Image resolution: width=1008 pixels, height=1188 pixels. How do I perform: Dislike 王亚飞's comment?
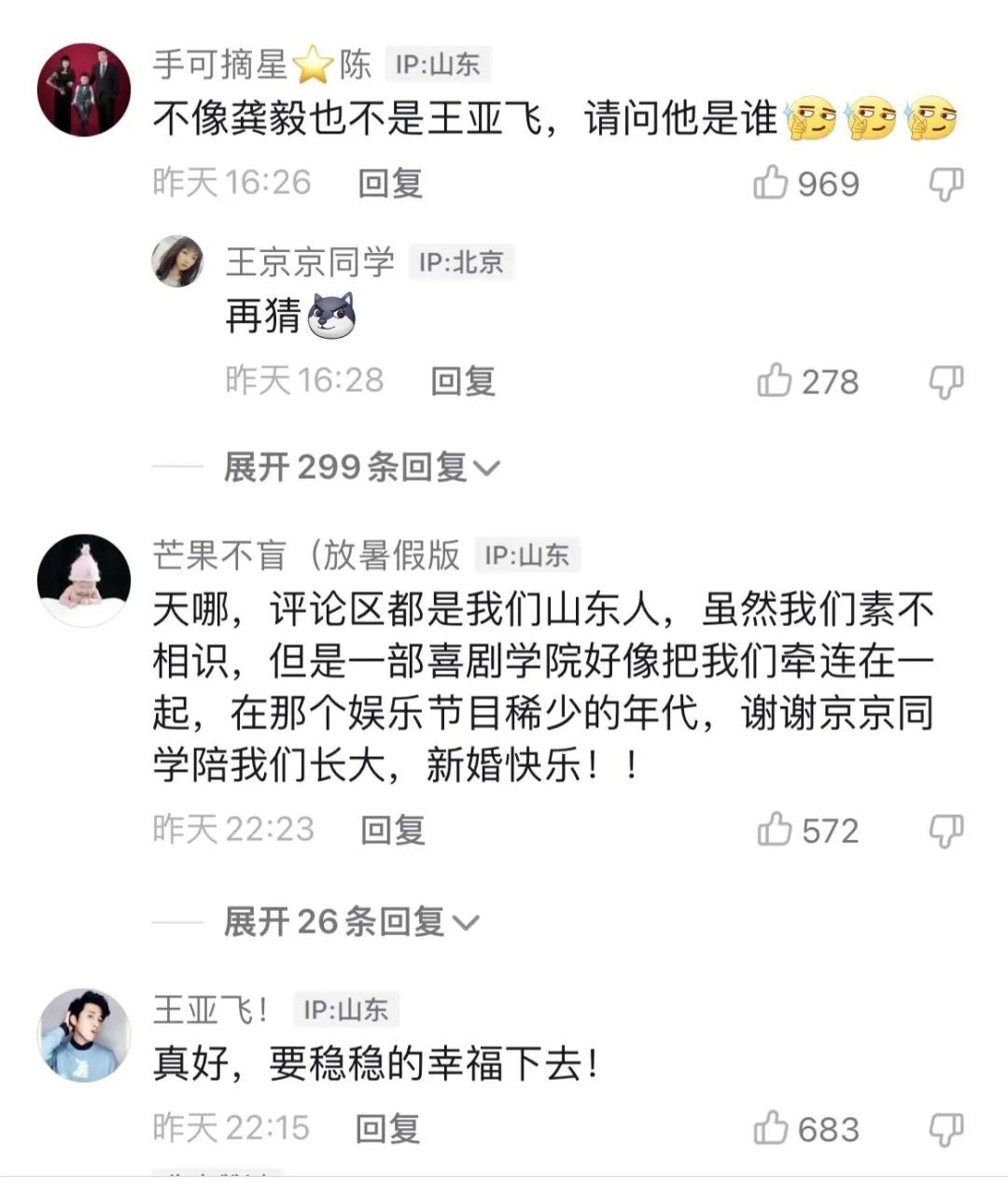click(x=945, y=1129)
